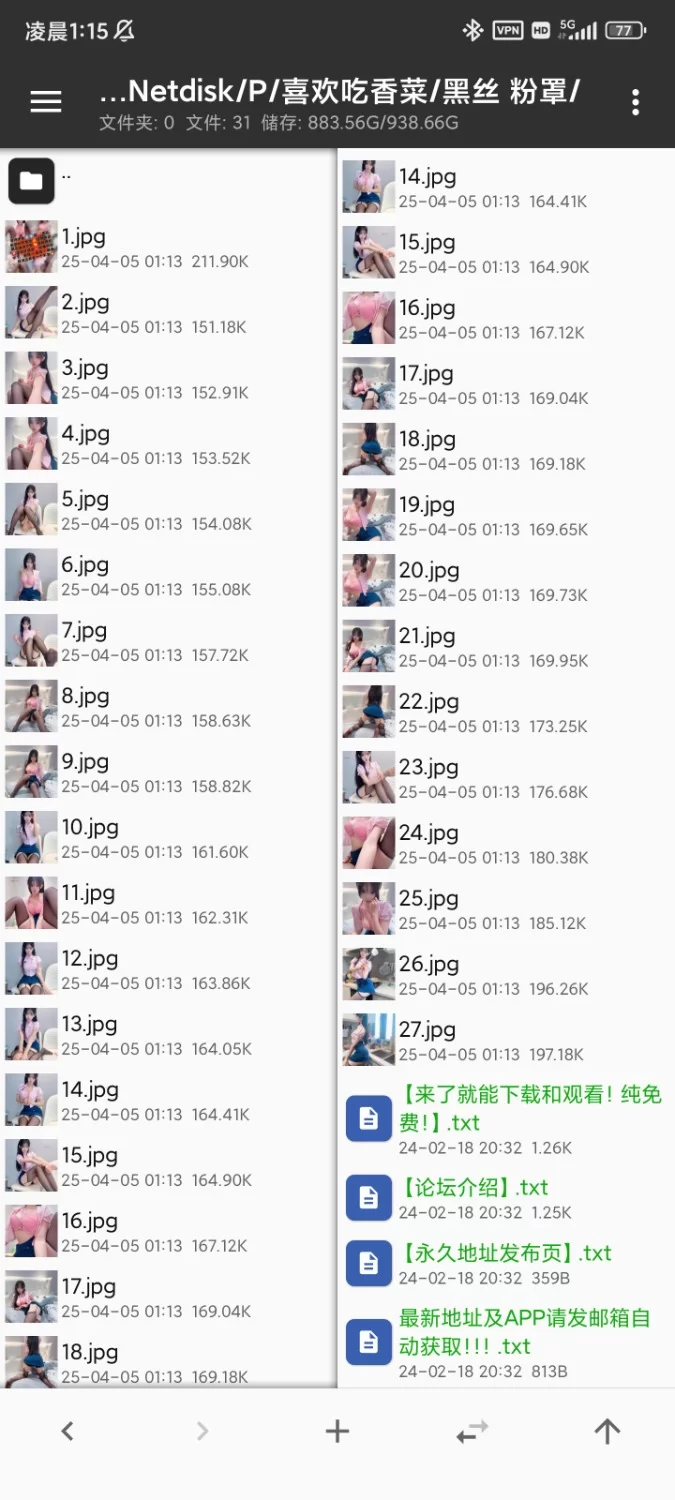Go up one level with the up arrow
The height and width of the screenshot is (1500, 675).
607,1431
